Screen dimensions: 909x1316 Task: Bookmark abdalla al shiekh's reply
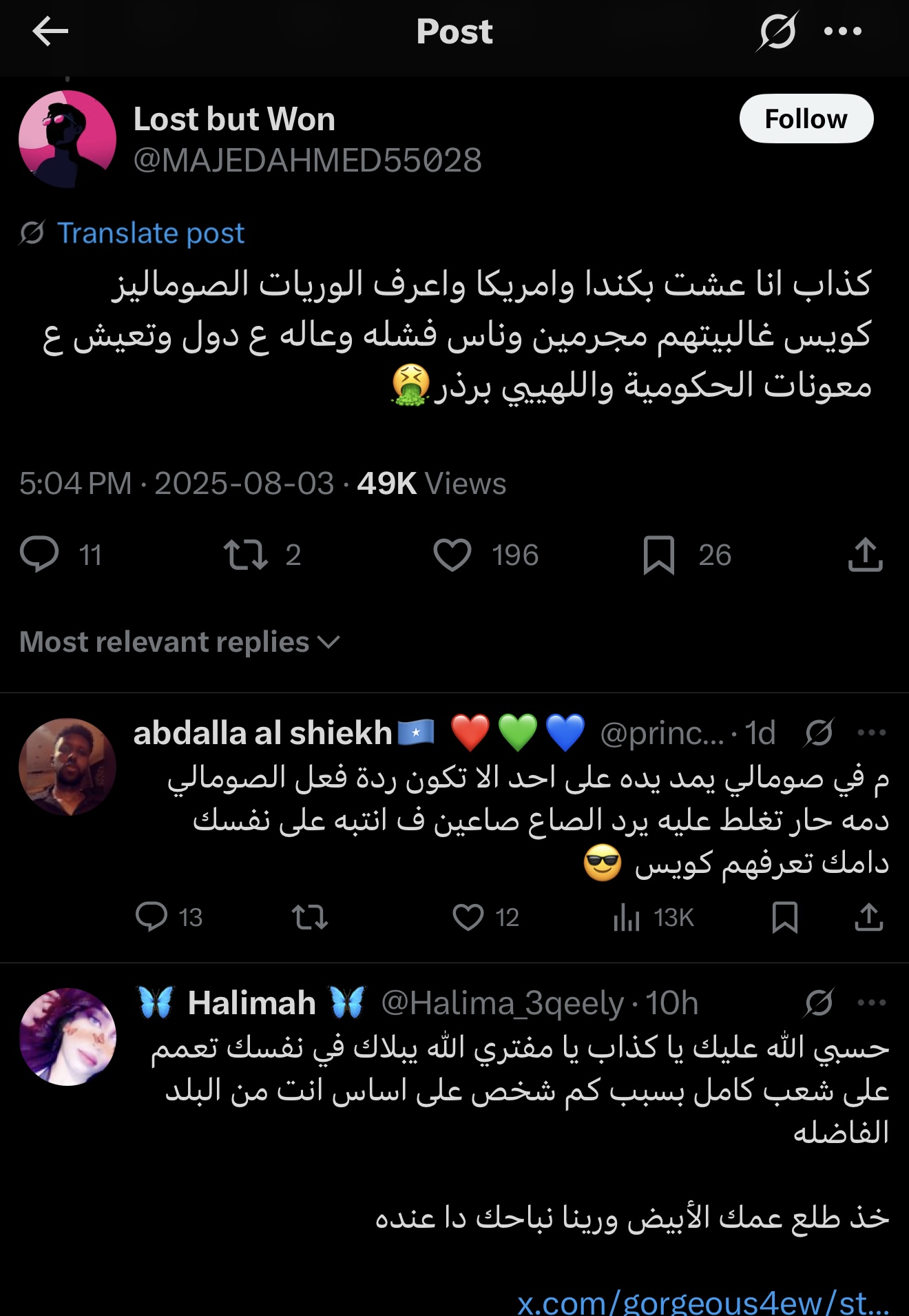[784, 917]
